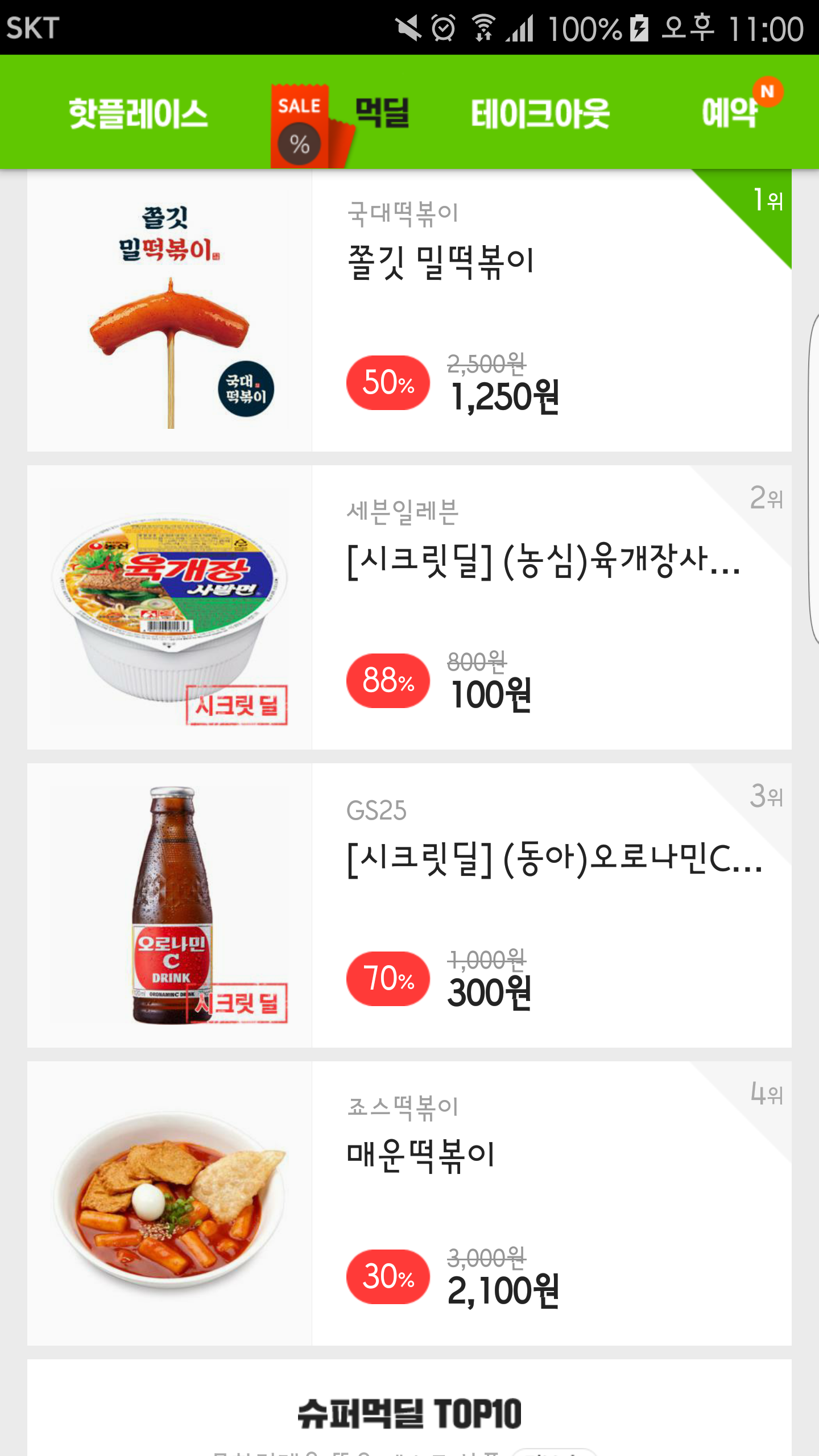Switch to the 핫플레이스 tab
The image size is (819, 1456).
(x=138, y=113)
